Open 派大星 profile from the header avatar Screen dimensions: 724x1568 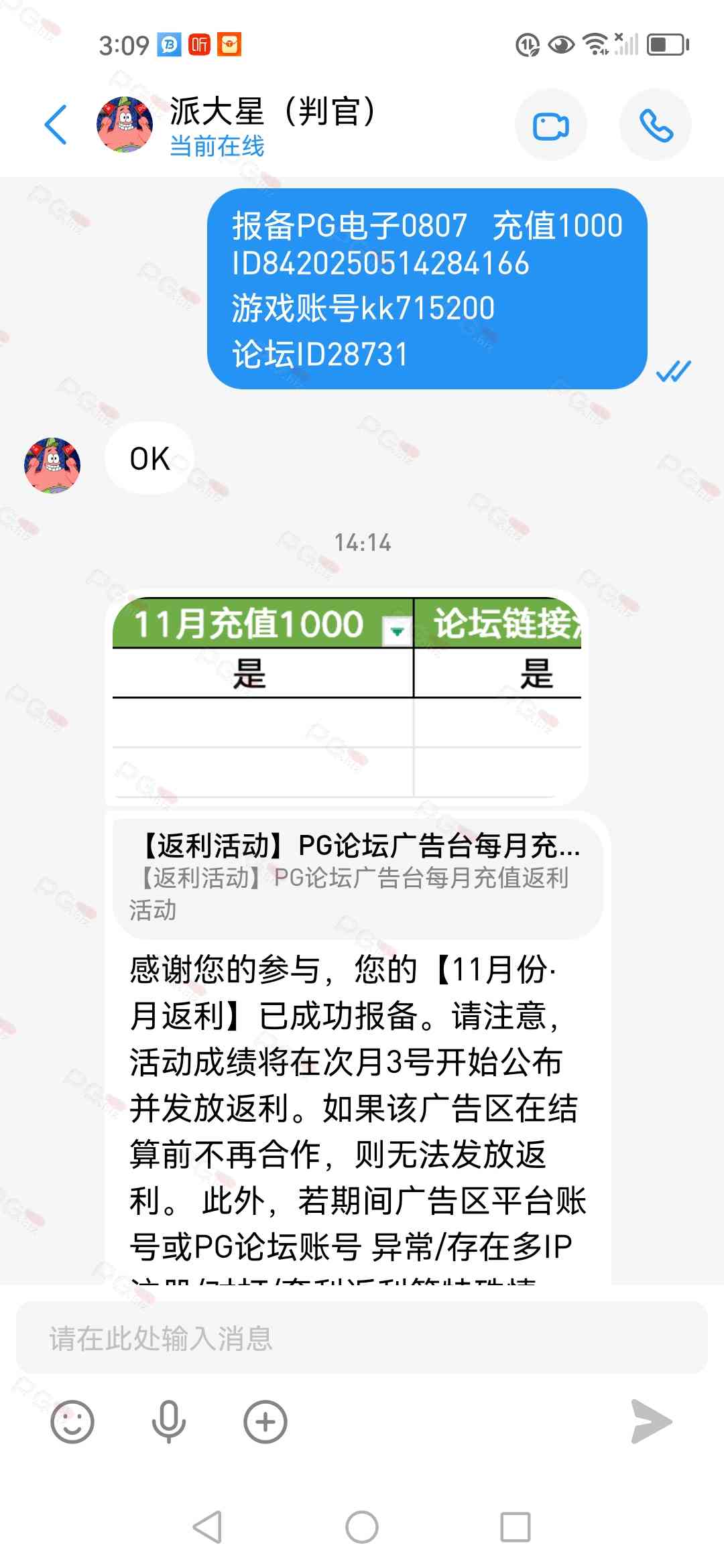[125, 125]
